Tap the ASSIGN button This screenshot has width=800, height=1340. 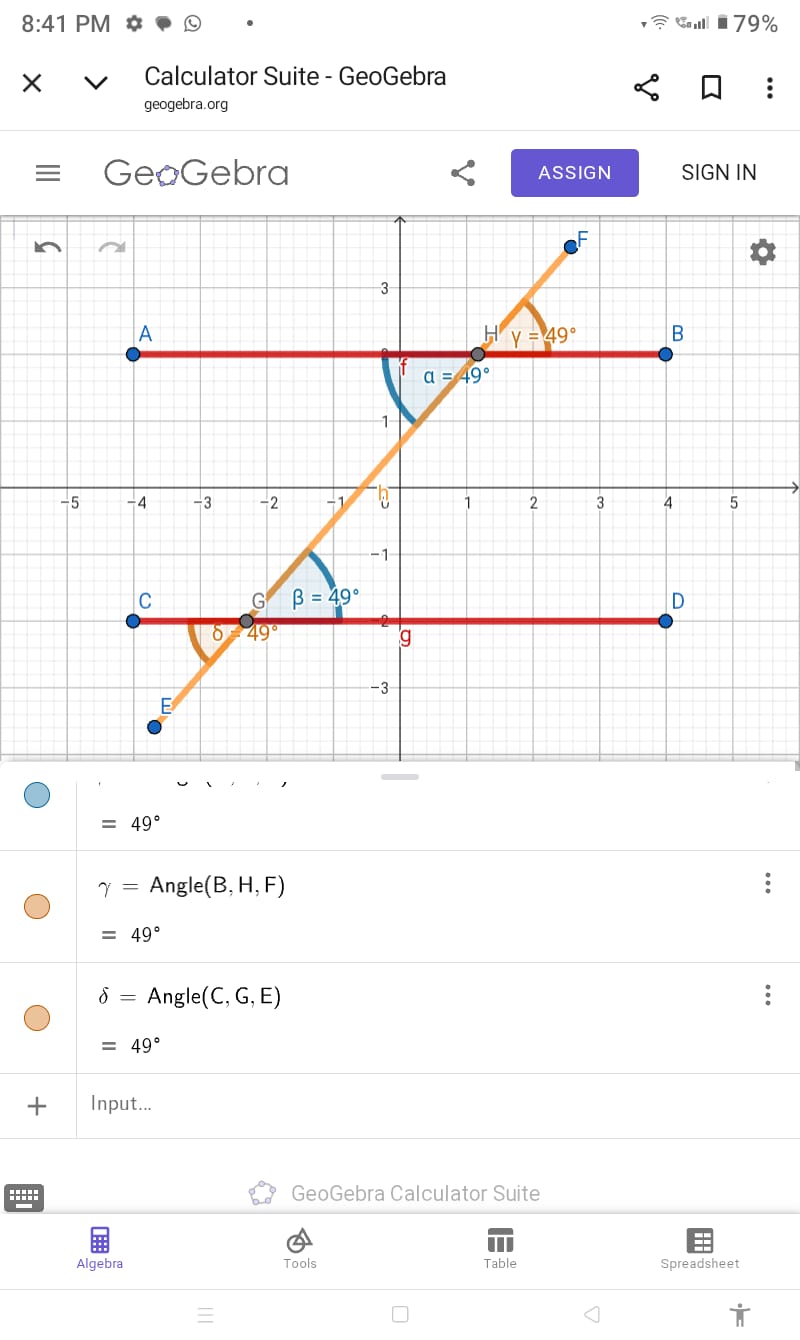[574, 173]
